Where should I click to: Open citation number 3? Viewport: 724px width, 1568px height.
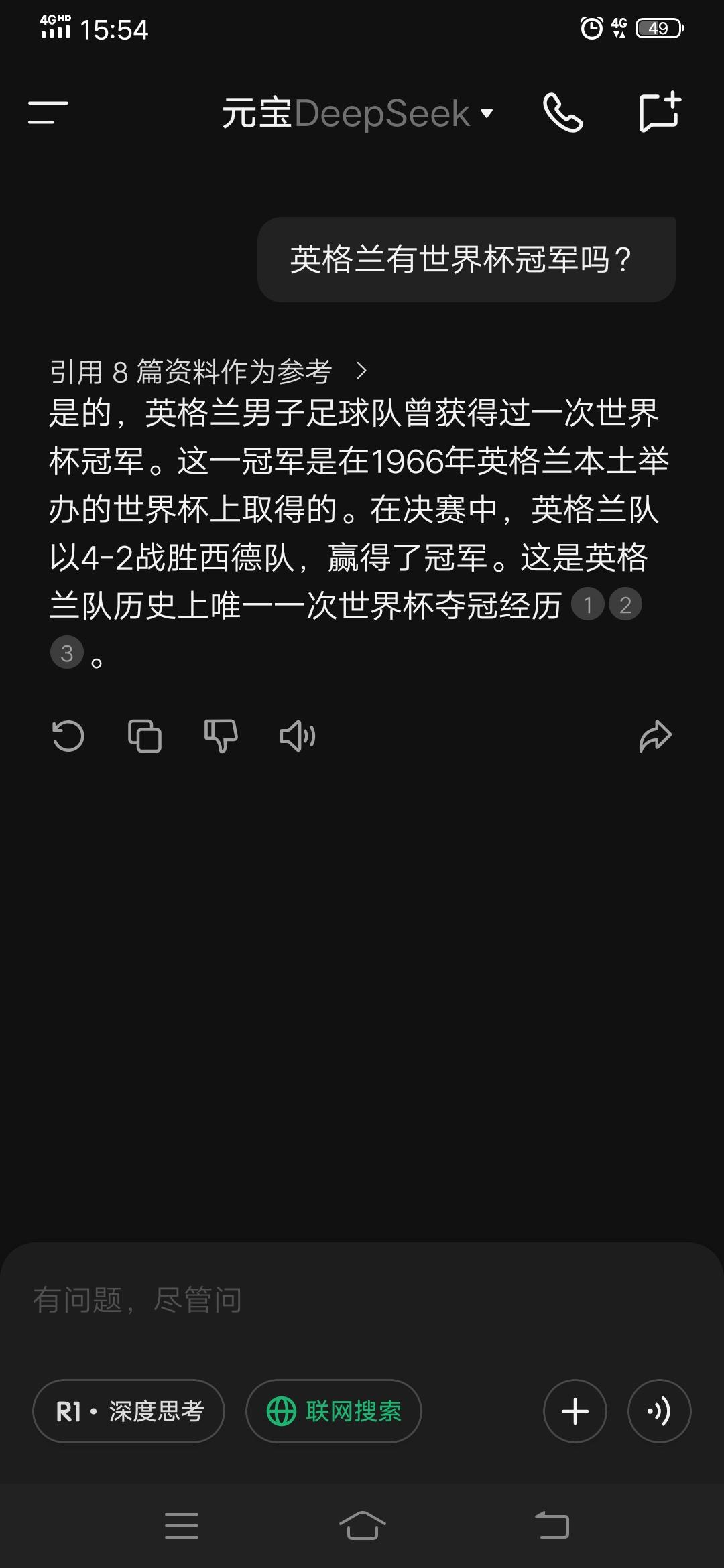[x=67, y=653]
